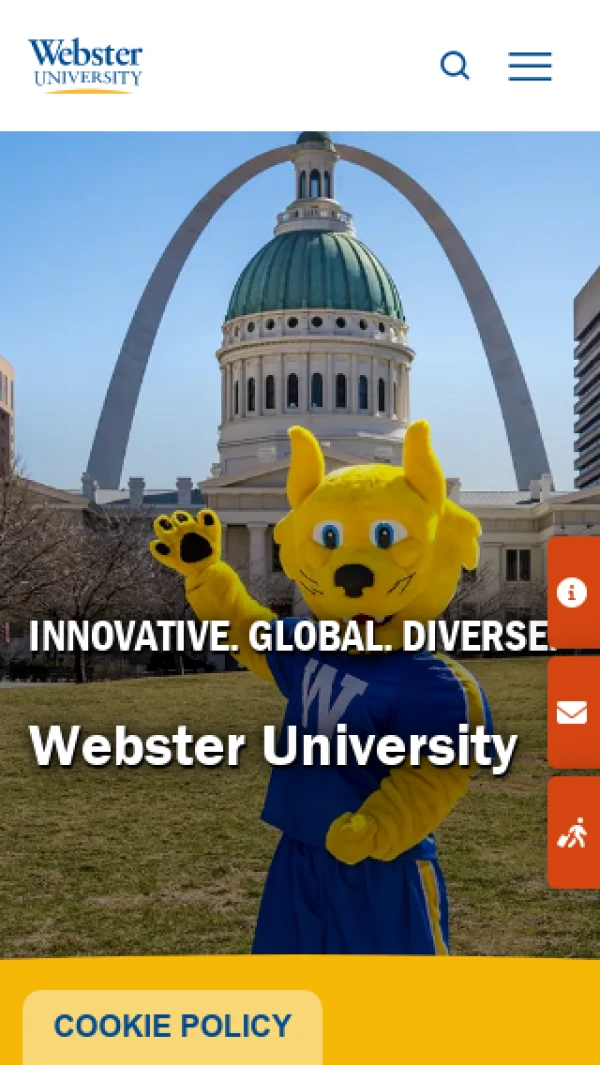The image size is (600, 1065).
Task: Open the hamburger navigation menu
Action: tap(530, 66)
